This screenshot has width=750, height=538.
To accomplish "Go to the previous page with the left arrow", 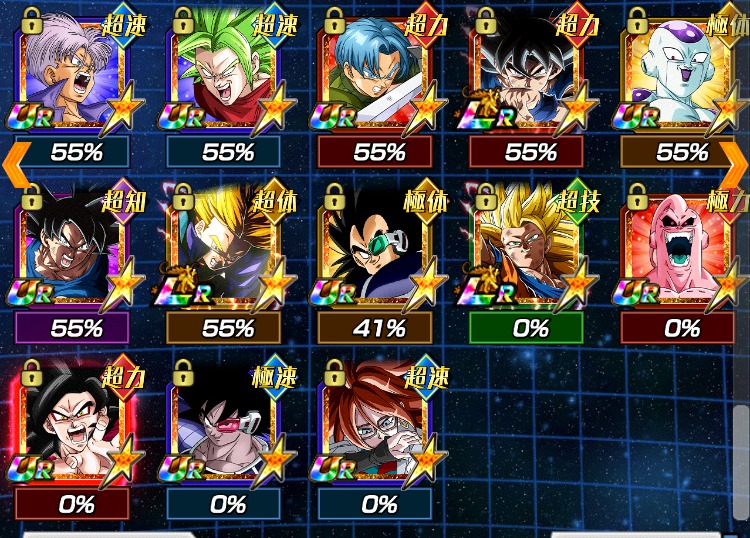I will [15, 164].
